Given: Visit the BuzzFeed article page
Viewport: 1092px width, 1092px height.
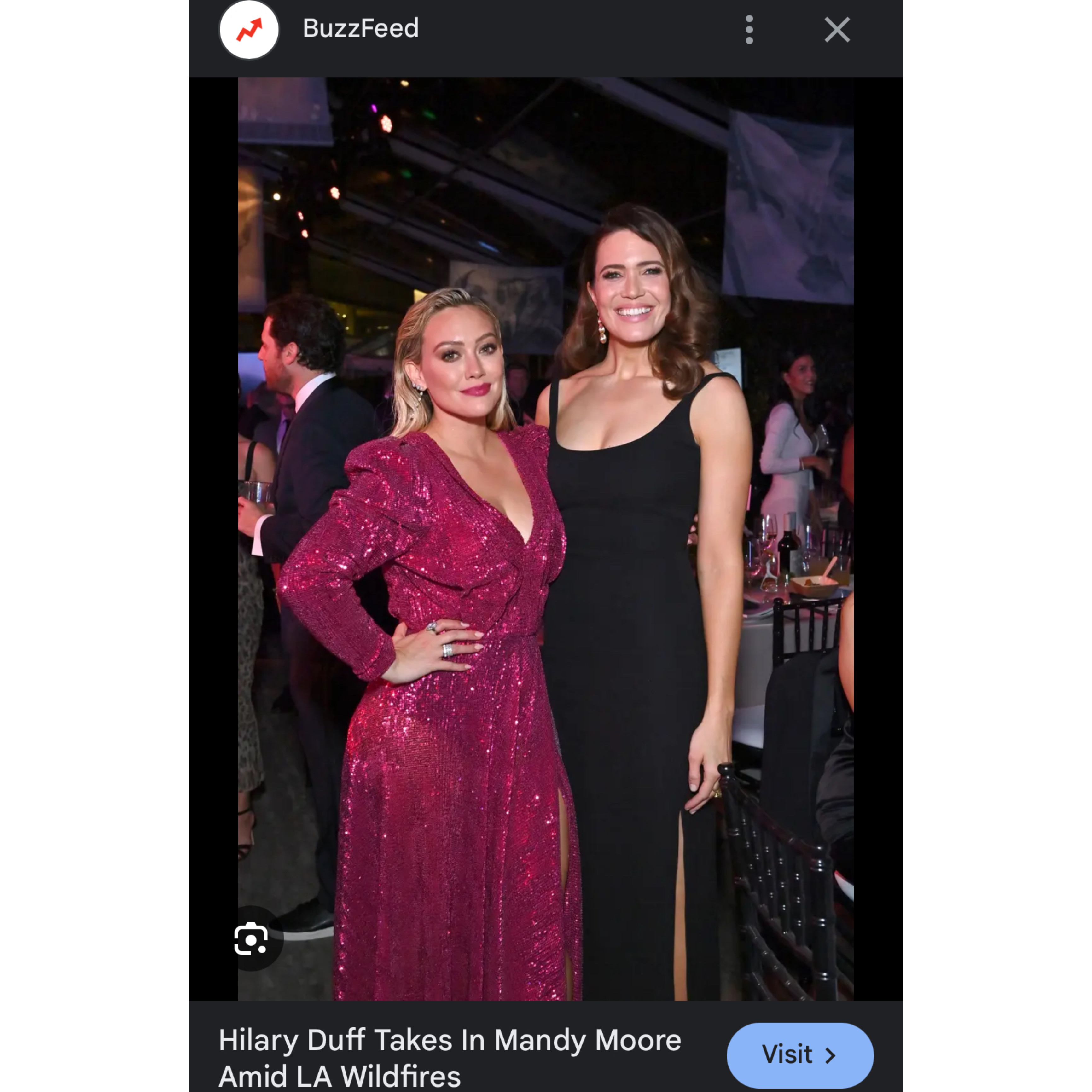Looking at the screenshot, I should pyautogui.click(x=799, y=1055).
